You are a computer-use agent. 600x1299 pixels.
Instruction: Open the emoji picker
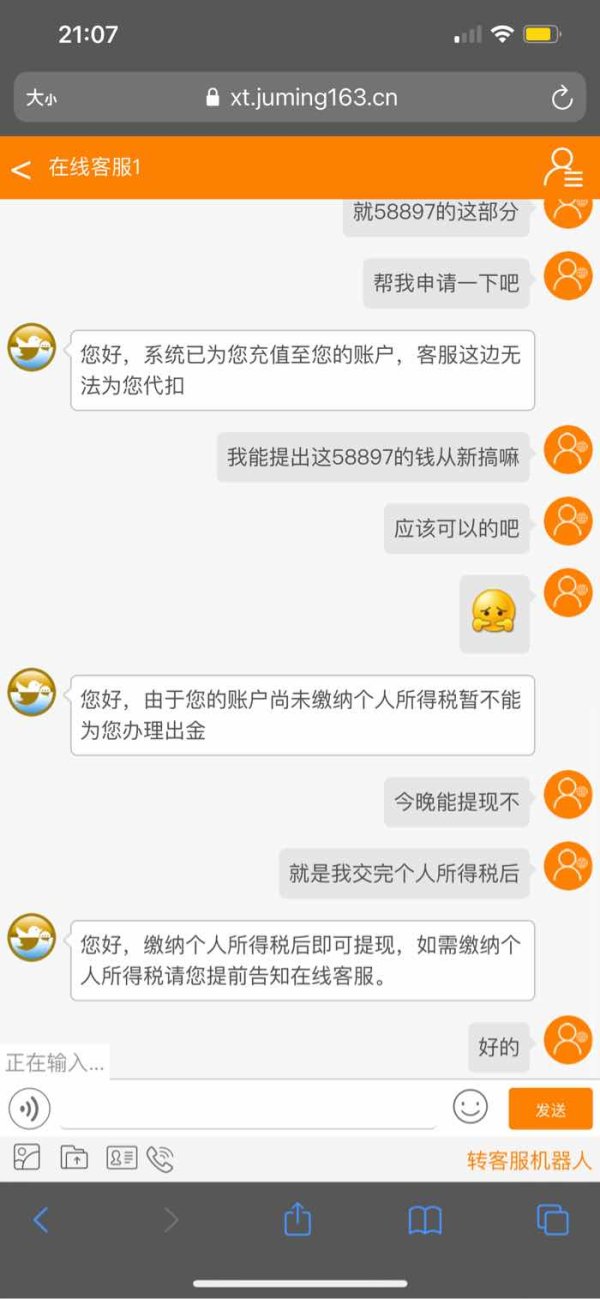coord(470,1107)
